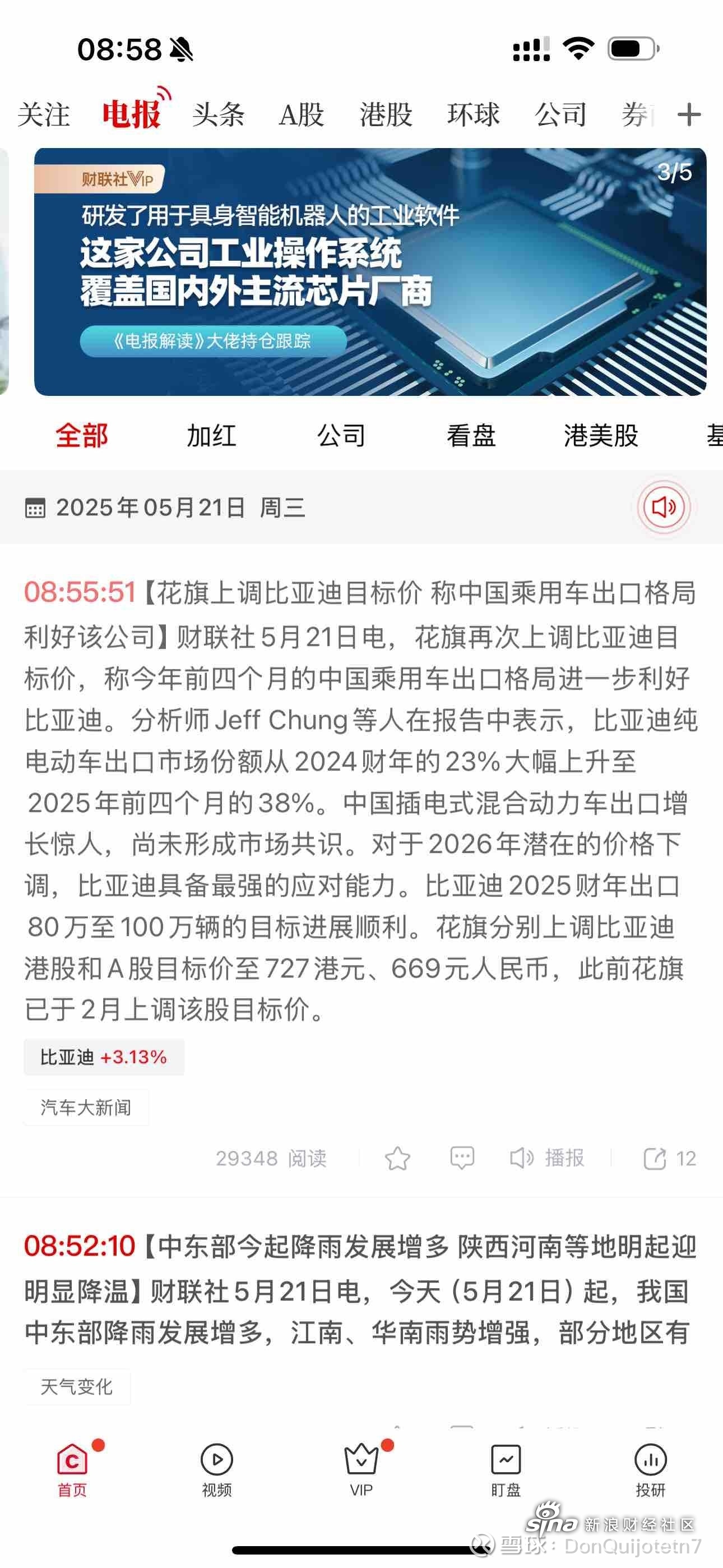Filter telegrams by 加红
The image size is (723, 1568).
(x=211, y=436)
